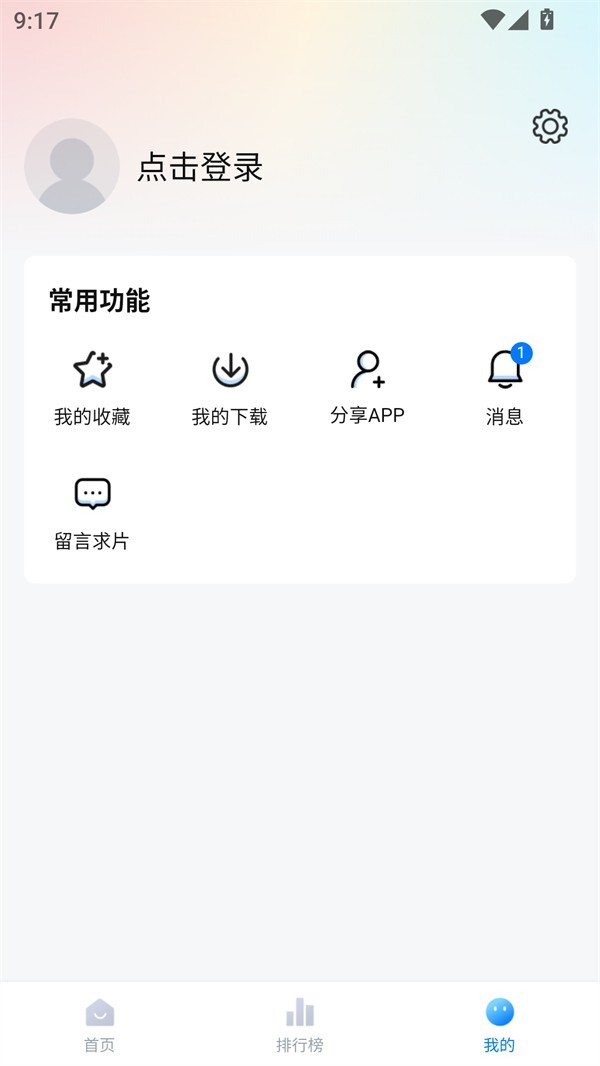Switch to the 排行榜 tab

300,1025
